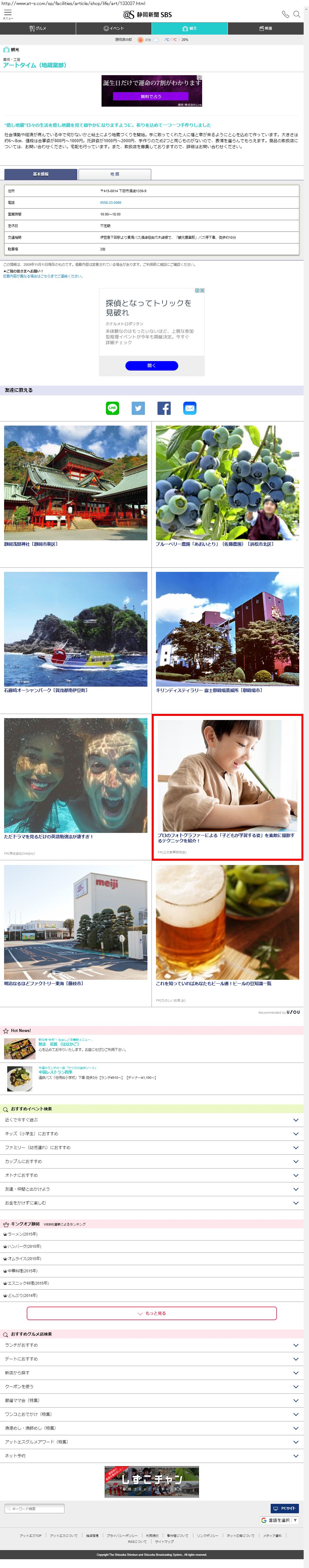This screenshot has height=1568, width=309.
Task: Open the hamburger menu
Action: click(x=8, y=14)
